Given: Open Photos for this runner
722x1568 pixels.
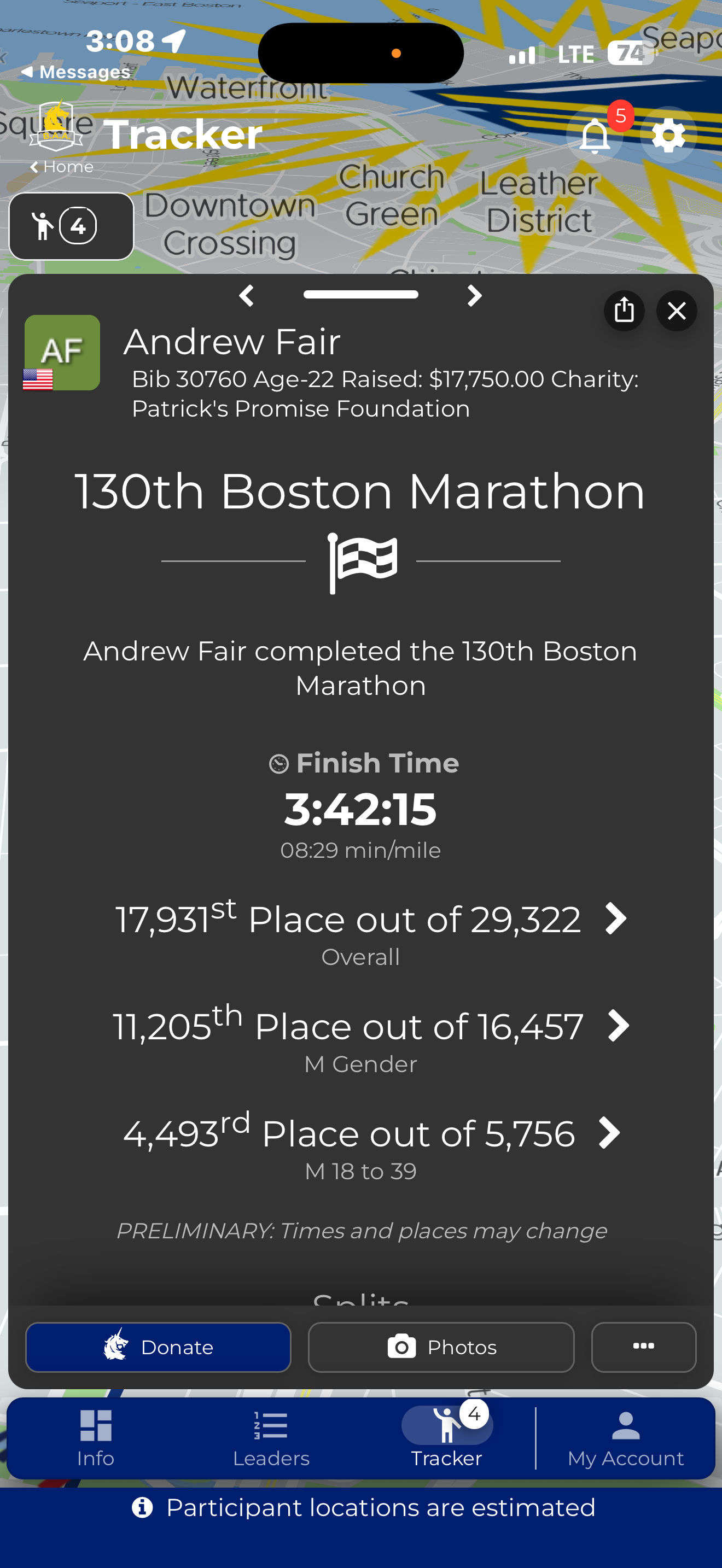Looking at the screenshot, I should pyautogui.click(x=441, y=1347).
